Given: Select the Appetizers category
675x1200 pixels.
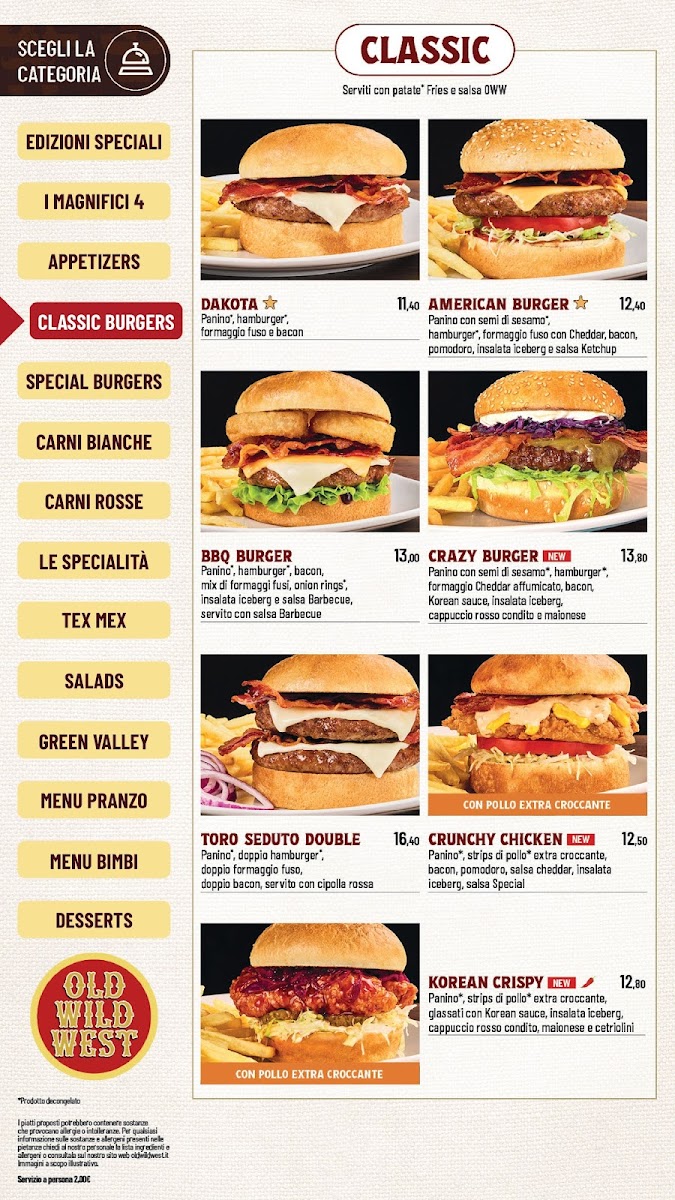Looking at the screenshot, I should click(94, 262).
